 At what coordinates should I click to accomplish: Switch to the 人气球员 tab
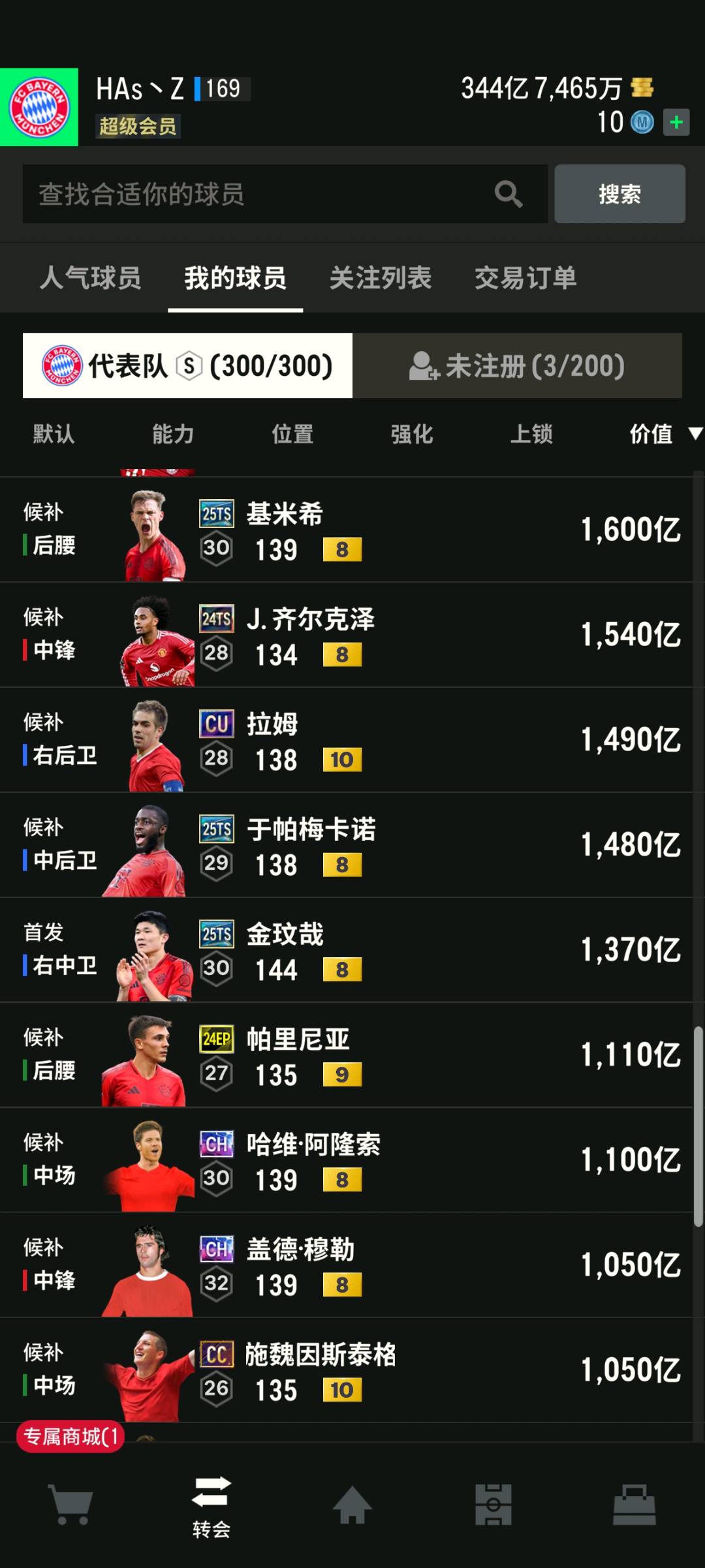90,278
